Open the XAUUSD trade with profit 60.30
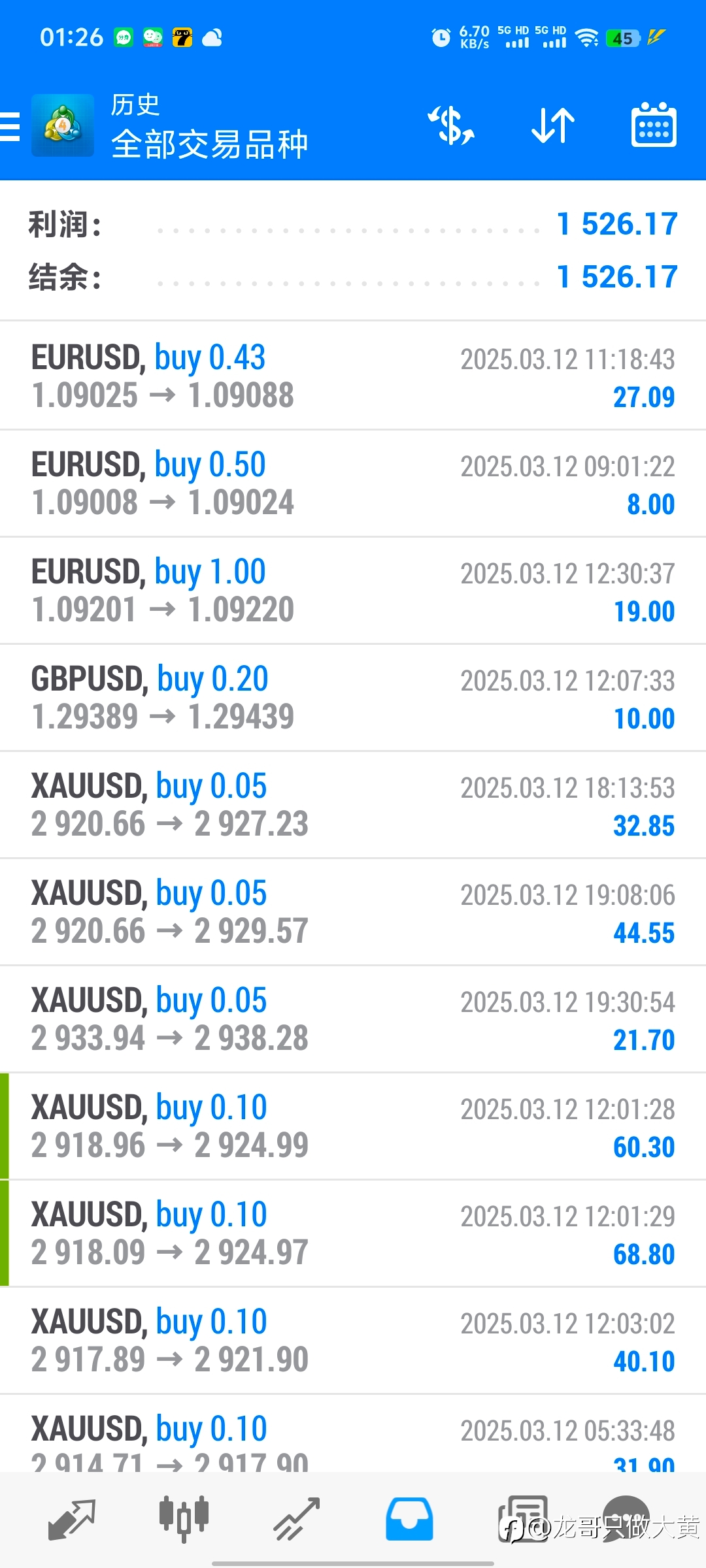This screenshot has width=706, height=1568. (x=353, y=1126)
